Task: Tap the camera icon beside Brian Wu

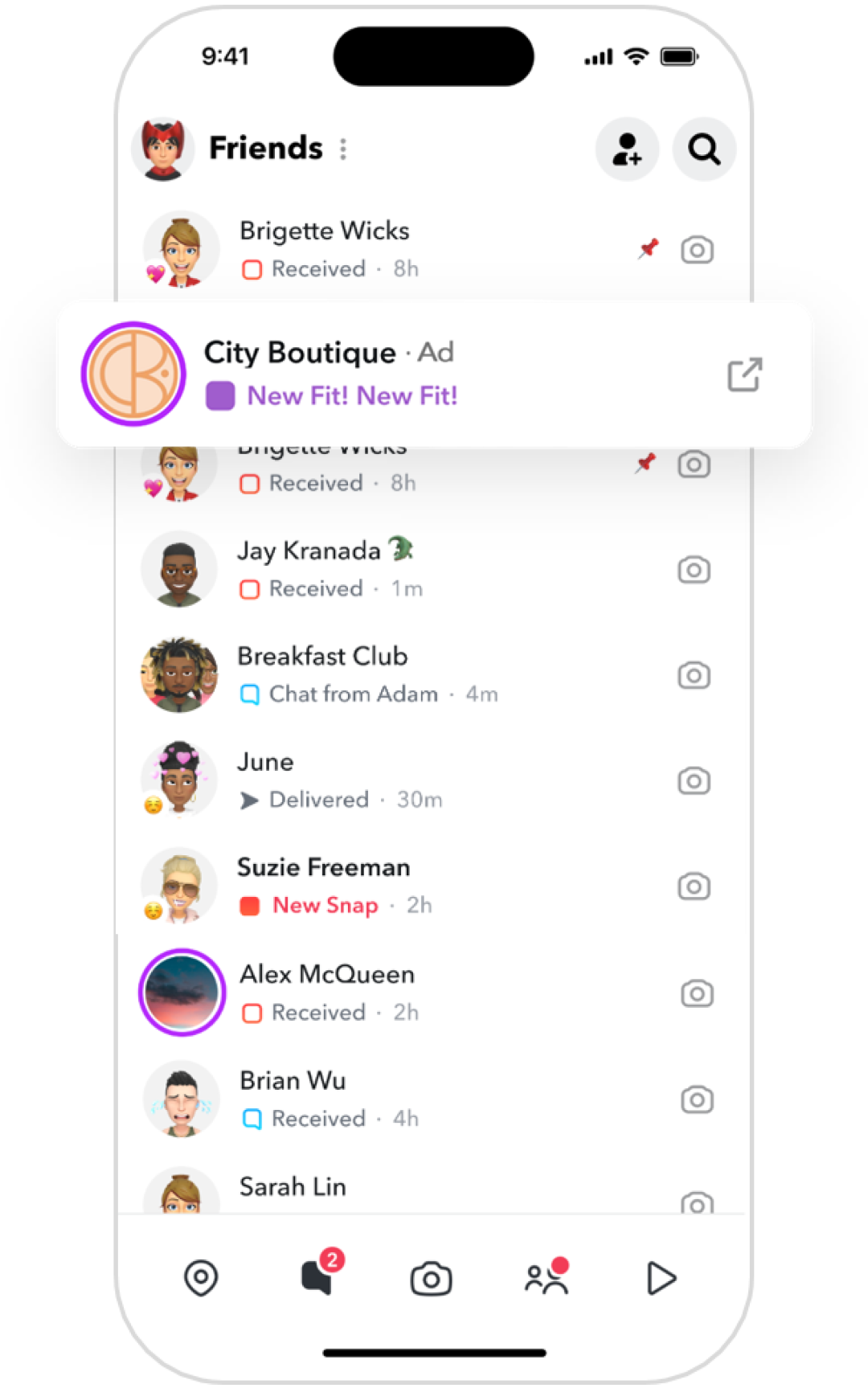Action: pyautogui.click(x=696, y=1099)
